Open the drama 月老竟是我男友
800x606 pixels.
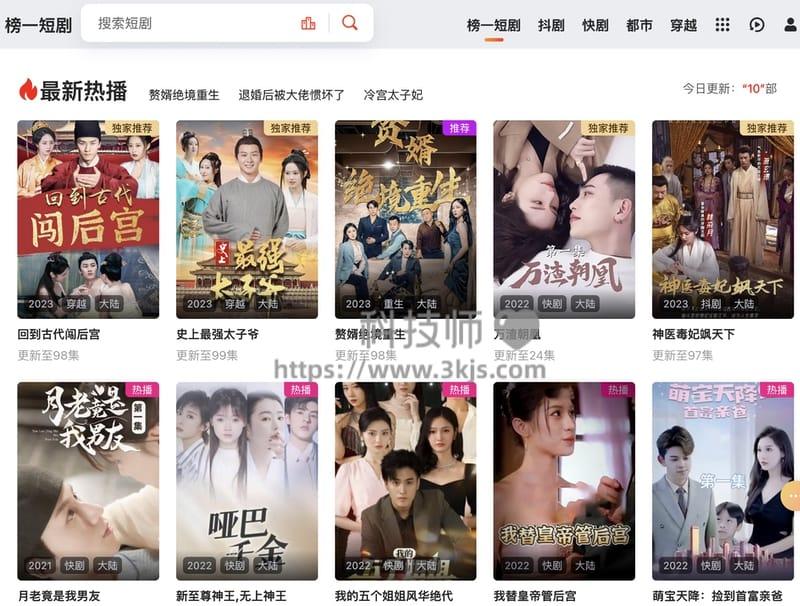pyautogui.click(x=88, y=480)
